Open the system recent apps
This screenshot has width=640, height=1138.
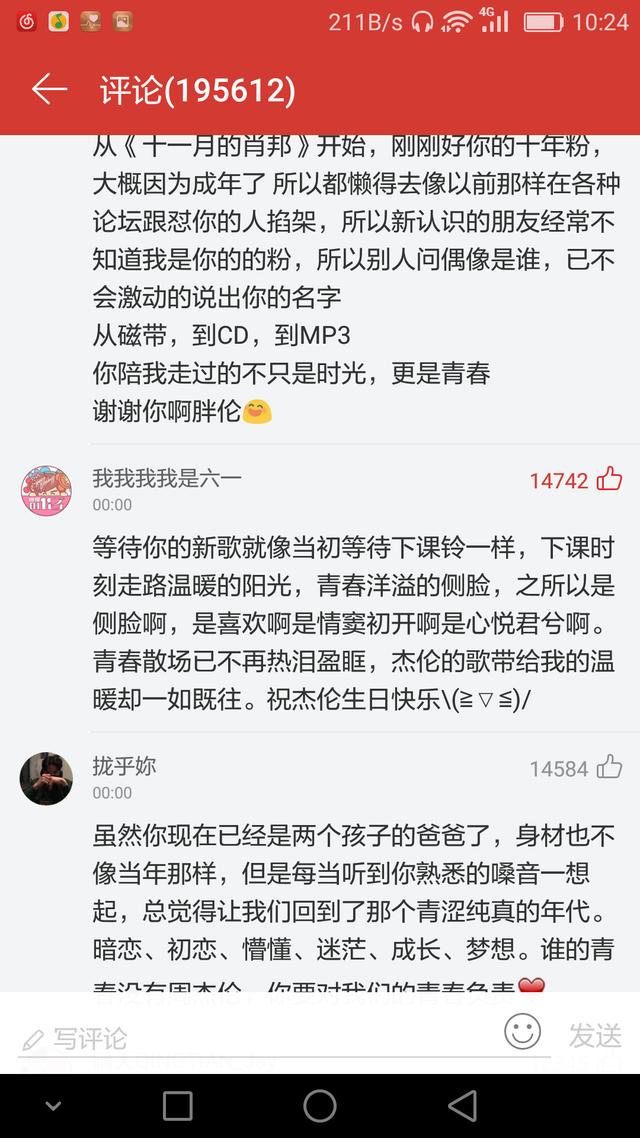tap(177, 1105)
